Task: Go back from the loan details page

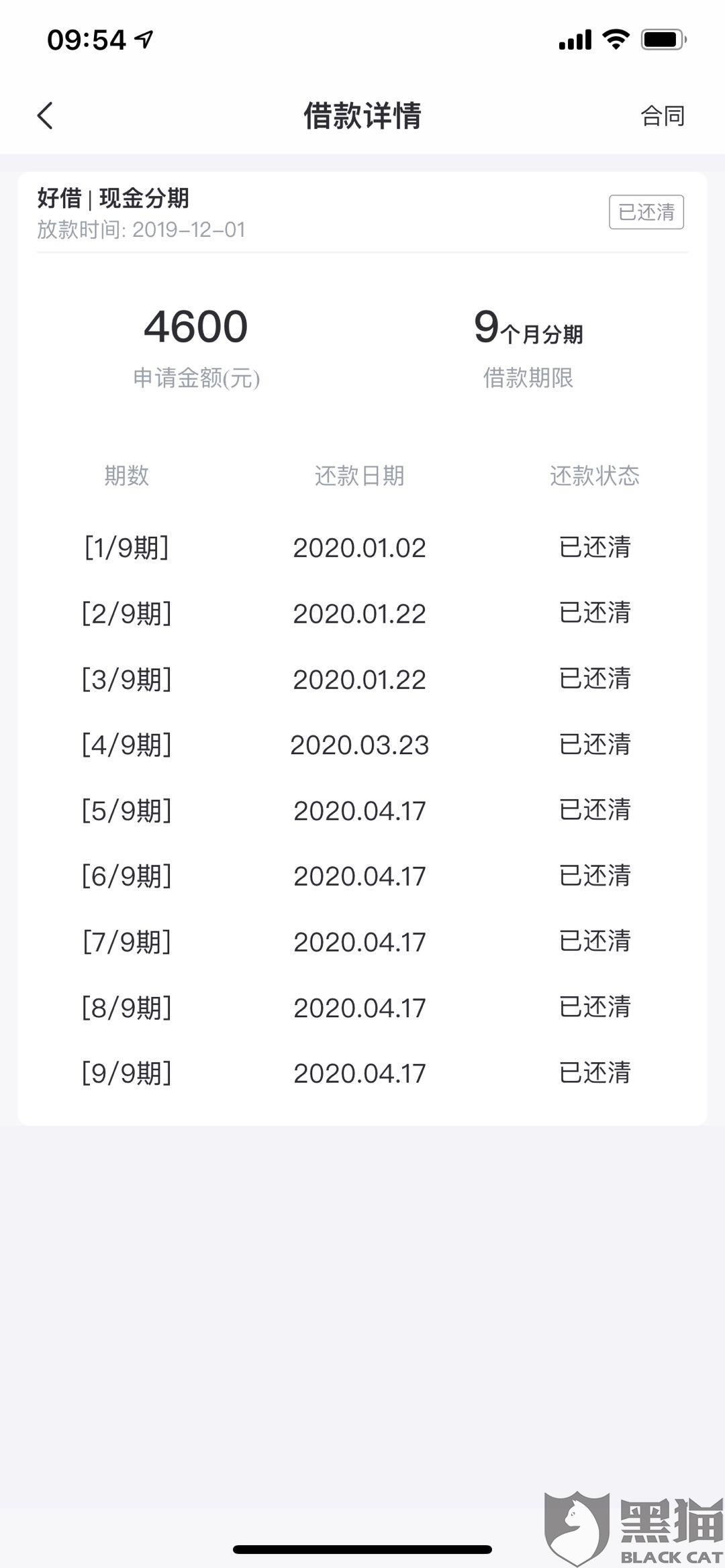Action: (45, 115)
